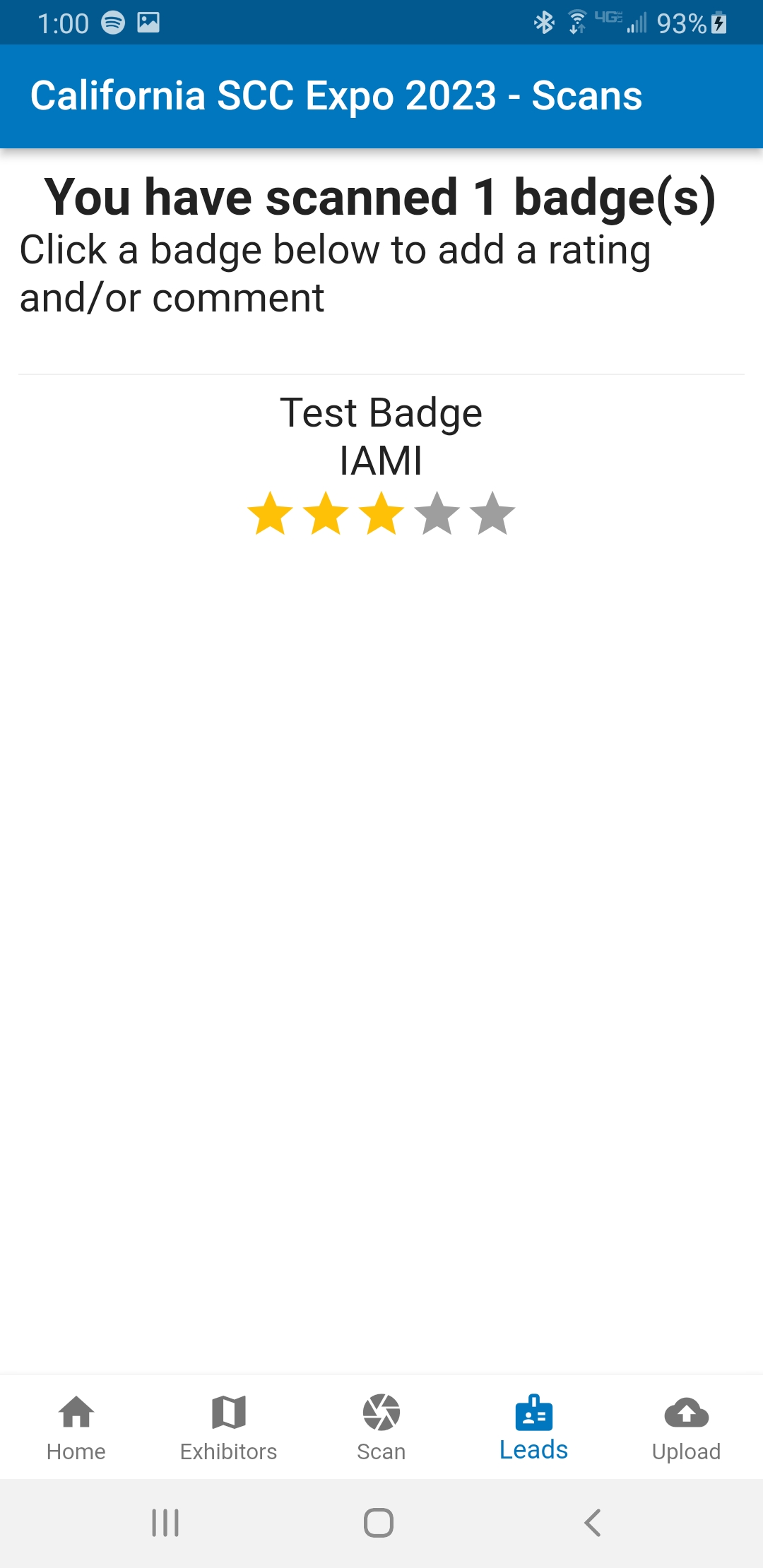Open the Test Badge IAMI lead
763x1568 pixels.
pos(381,463)
